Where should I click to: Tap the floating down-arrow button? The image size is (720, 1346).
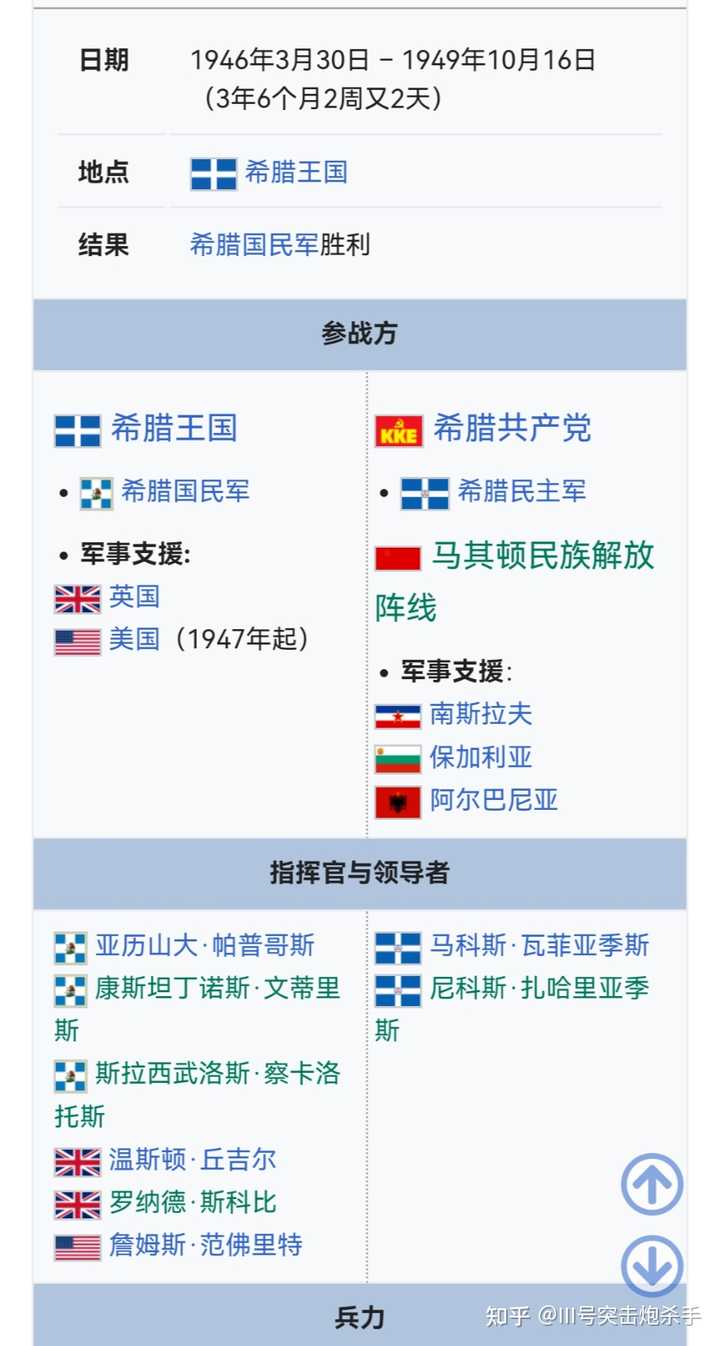(x=652, y=1267)
